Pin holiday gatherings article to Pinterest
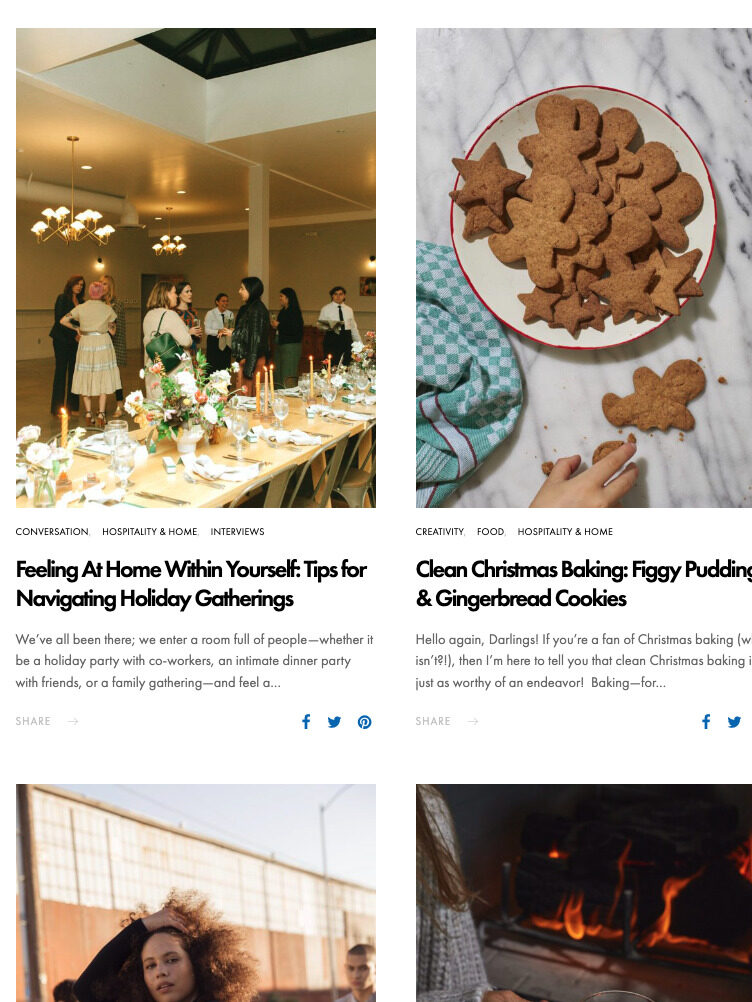 coord(364,722)
